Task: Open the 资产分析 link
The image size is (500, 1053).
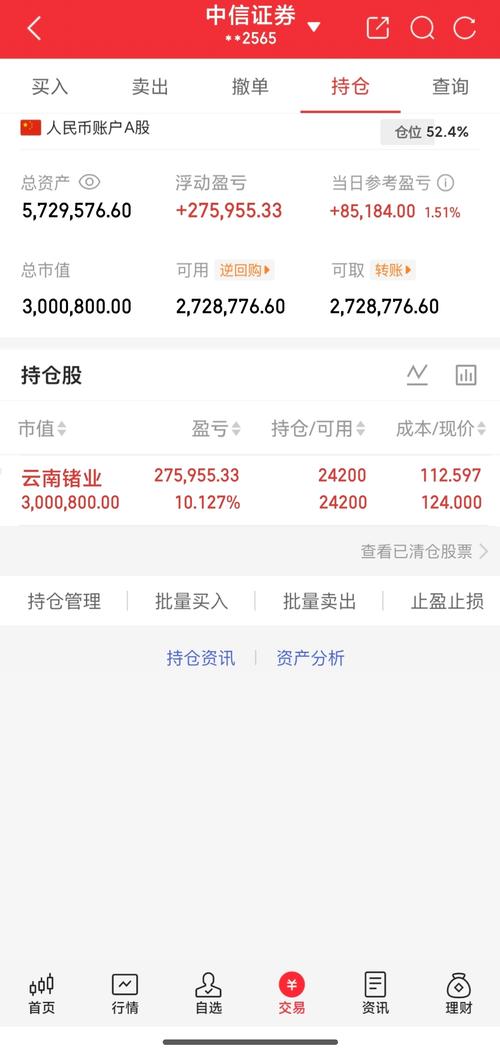Action: 310,658
